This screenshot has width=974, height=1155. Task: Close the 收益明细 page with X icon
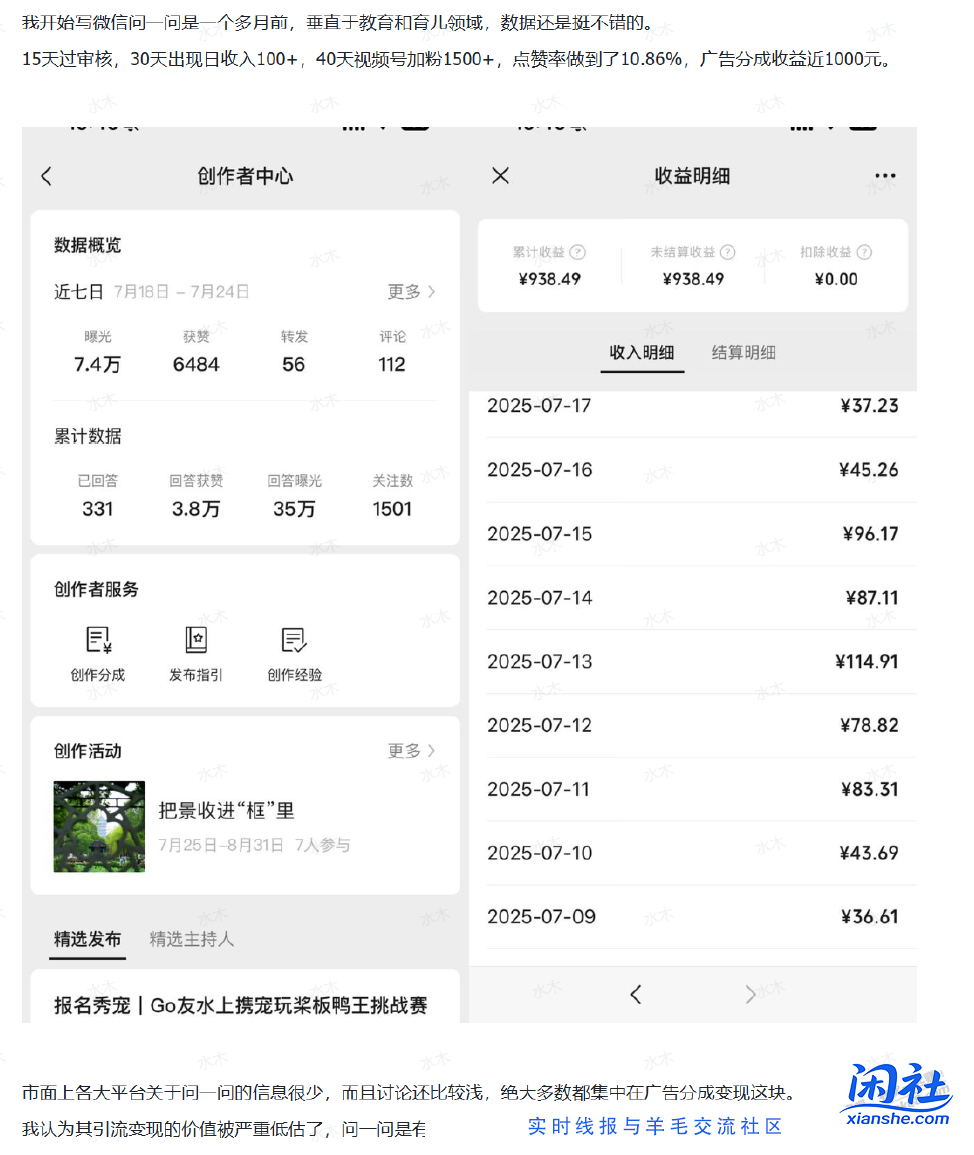click(x=500, y=175)
